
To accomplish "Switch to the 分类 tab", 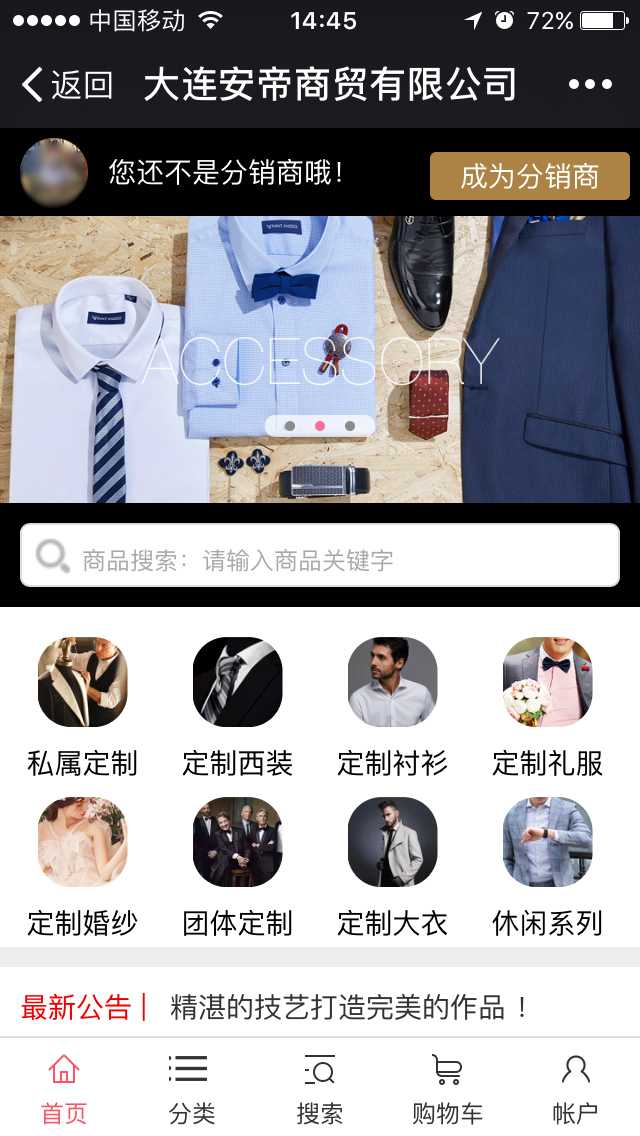I will [x=192, y=1088].
